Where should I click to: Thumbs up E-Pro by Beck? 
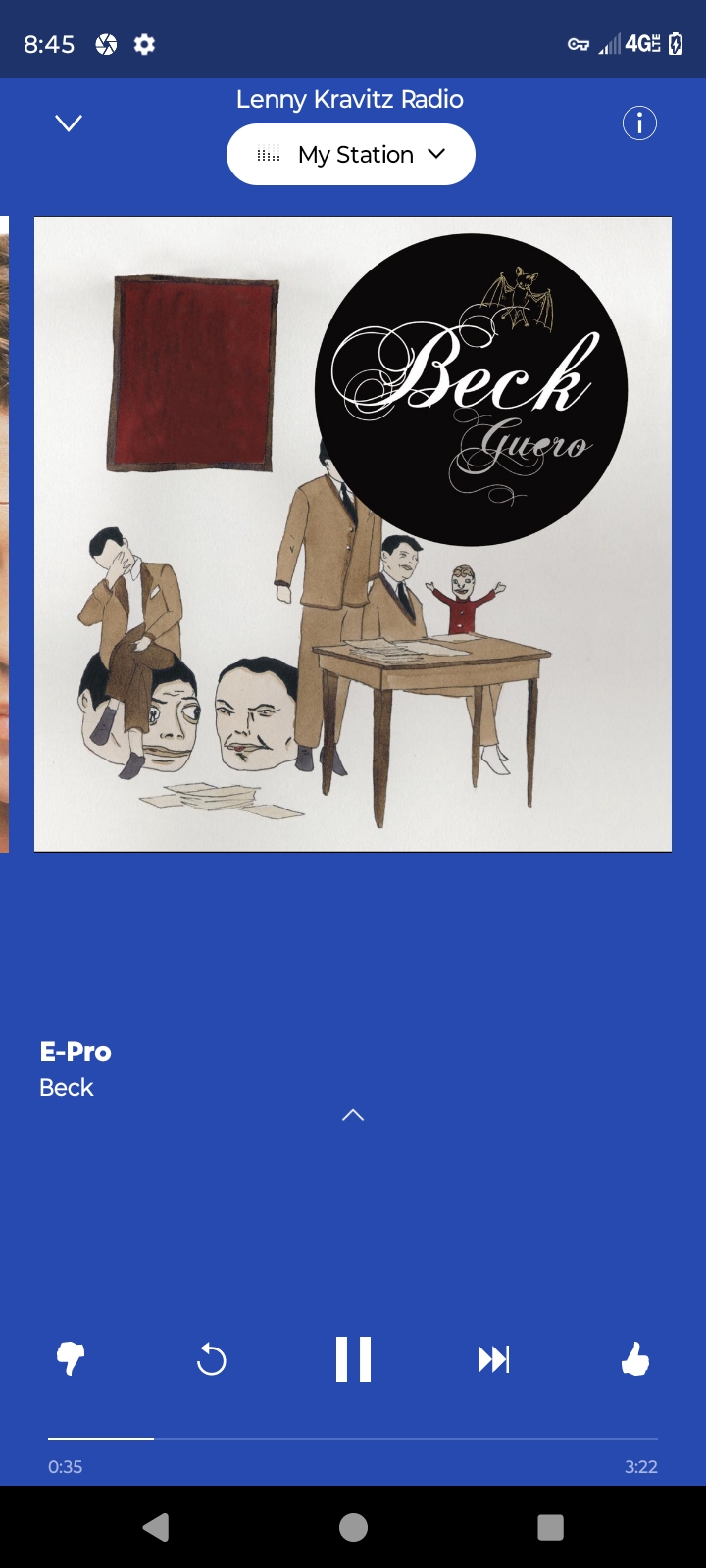[635, 1359]
